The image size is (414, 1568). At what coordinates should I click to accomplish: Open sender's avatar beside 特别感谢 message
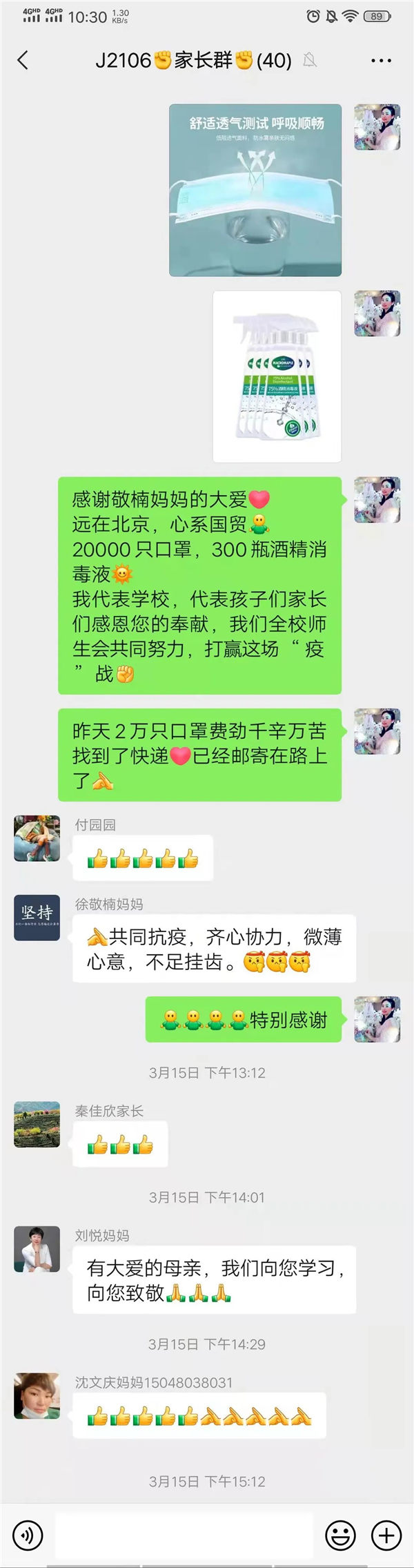[x=377, y=1019]
